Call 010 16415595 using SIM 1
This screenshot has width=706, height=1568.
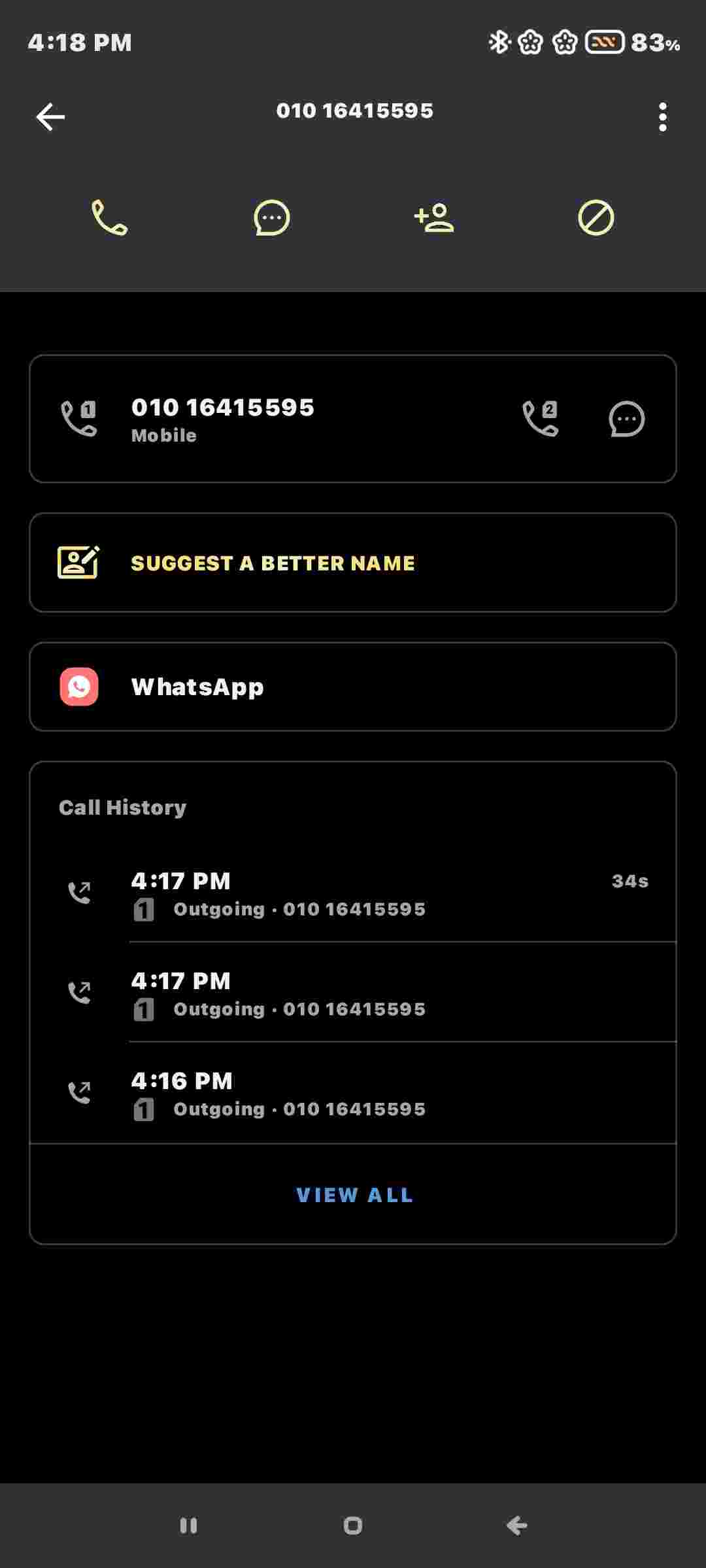(79, 419)
